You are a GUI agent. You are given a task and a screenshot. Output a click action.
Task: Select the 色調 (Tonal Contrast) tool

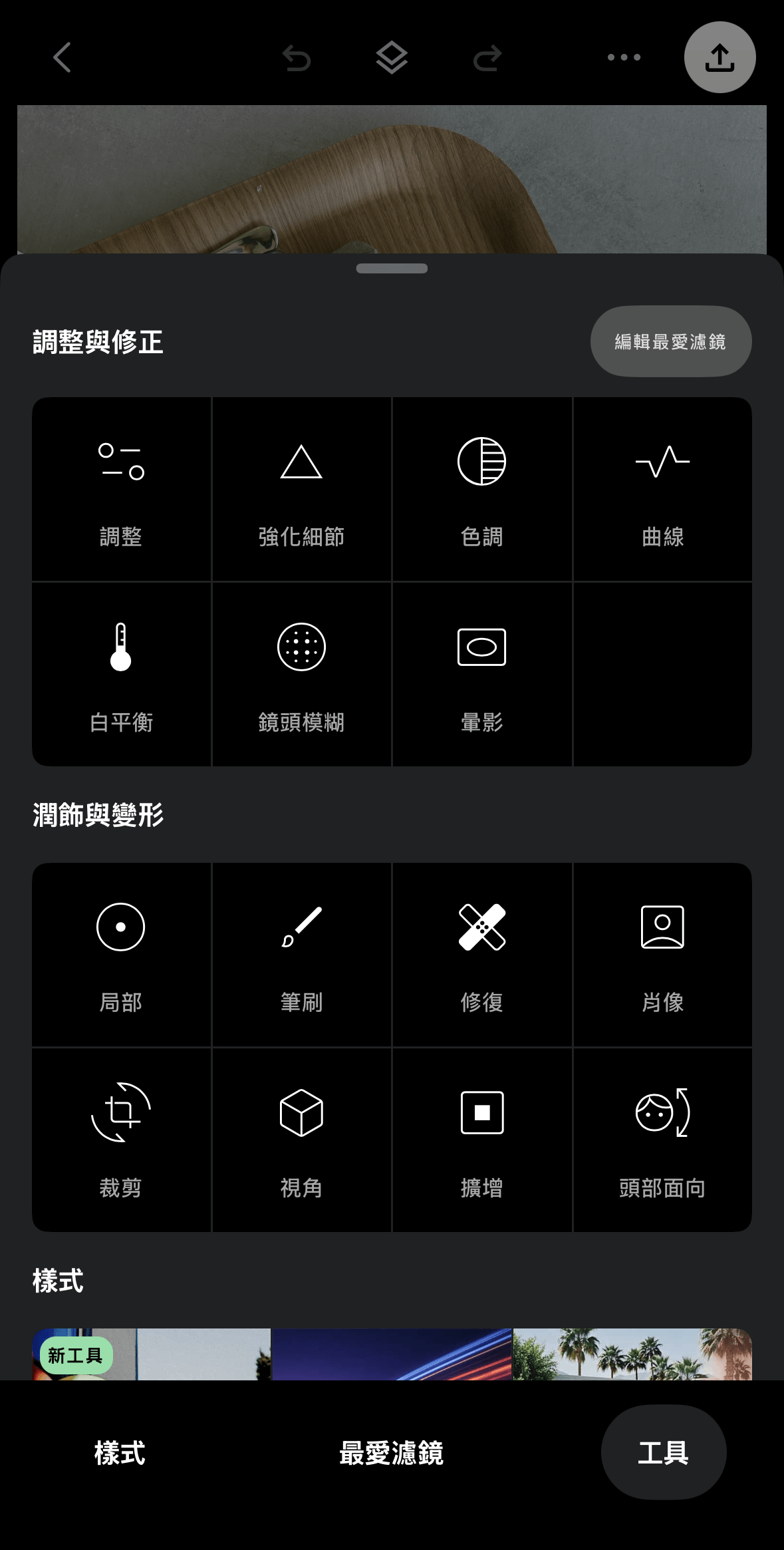(482, 489)
